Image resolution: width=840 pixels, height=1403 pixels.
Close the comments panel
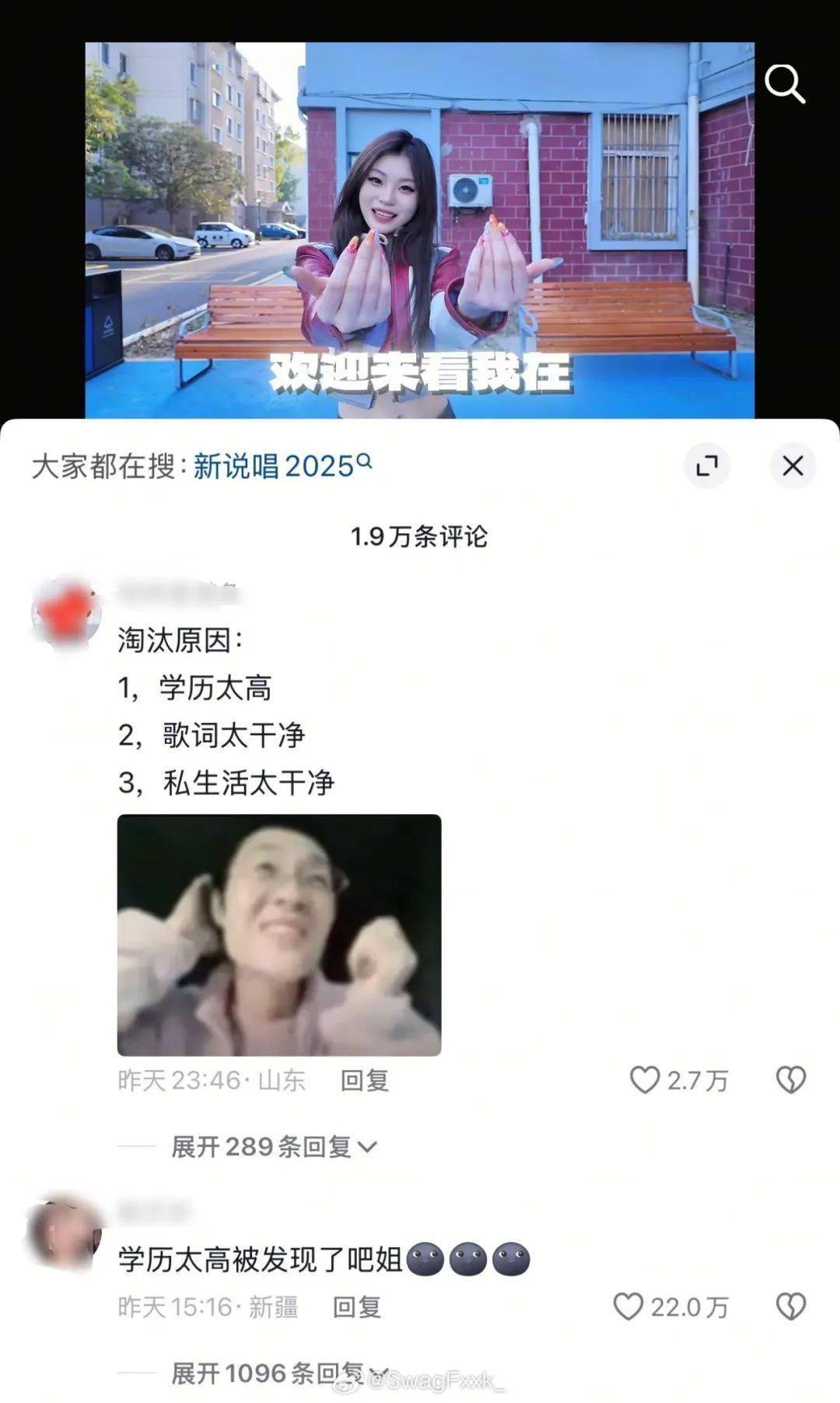pos(792,465)
